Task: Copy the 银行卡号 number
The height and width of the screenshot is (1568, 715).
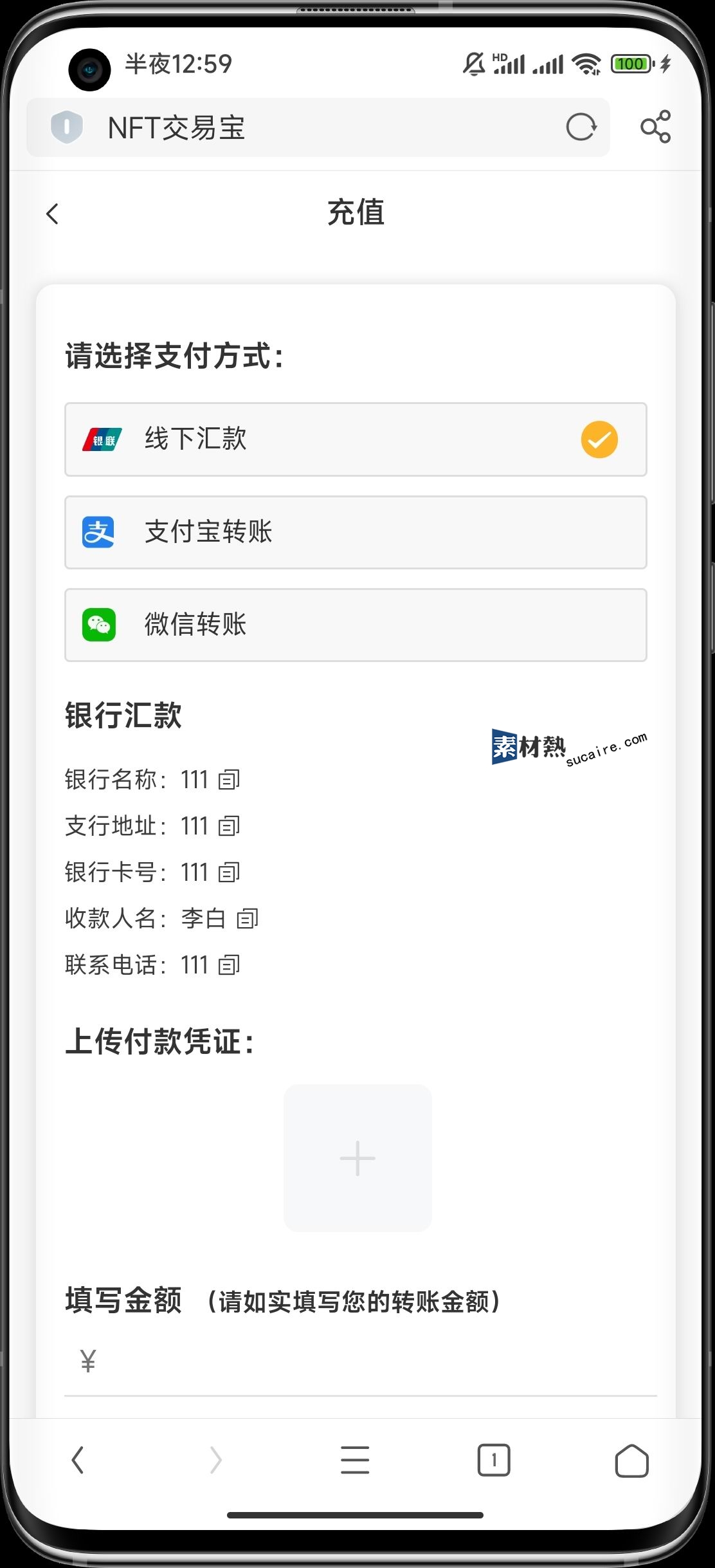Action: (229, 872)
